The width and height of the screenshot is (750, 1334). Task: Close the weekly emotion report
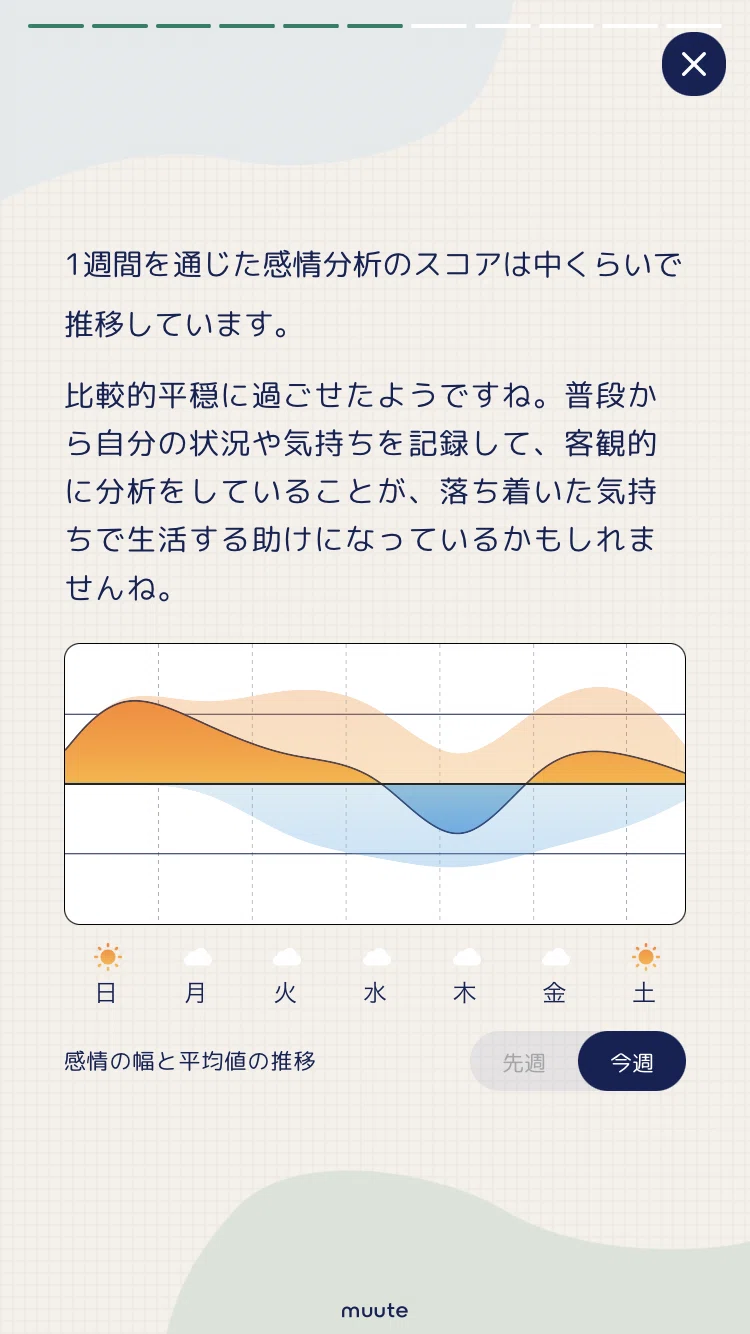tap(694, 64)
